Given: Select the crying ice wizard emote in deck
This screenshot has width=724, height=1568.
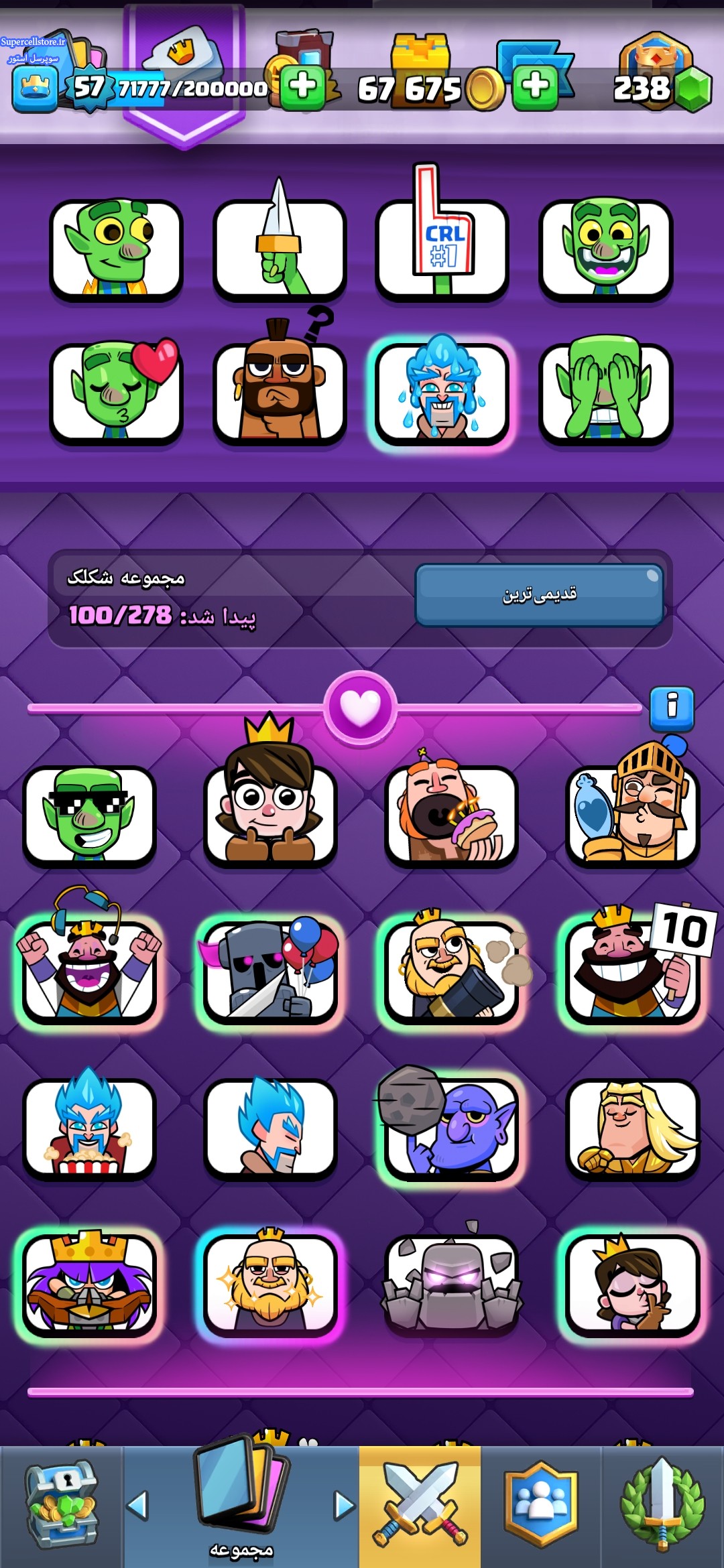Looking at the screenshot, I should 442,394.
